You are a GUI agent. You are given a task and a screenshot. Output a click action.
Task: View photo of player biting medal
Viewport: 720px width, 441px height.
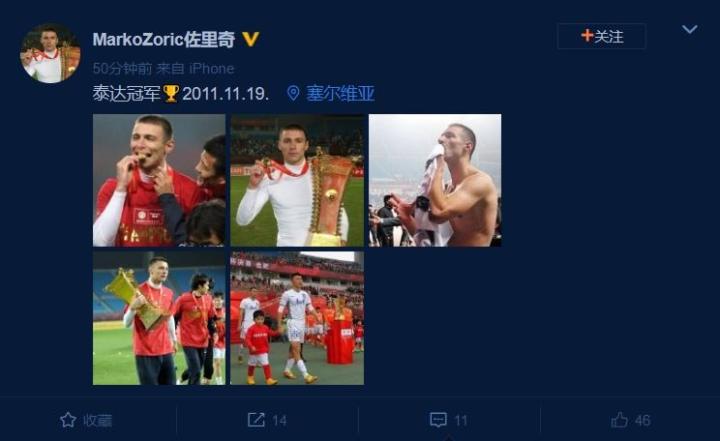159,180
